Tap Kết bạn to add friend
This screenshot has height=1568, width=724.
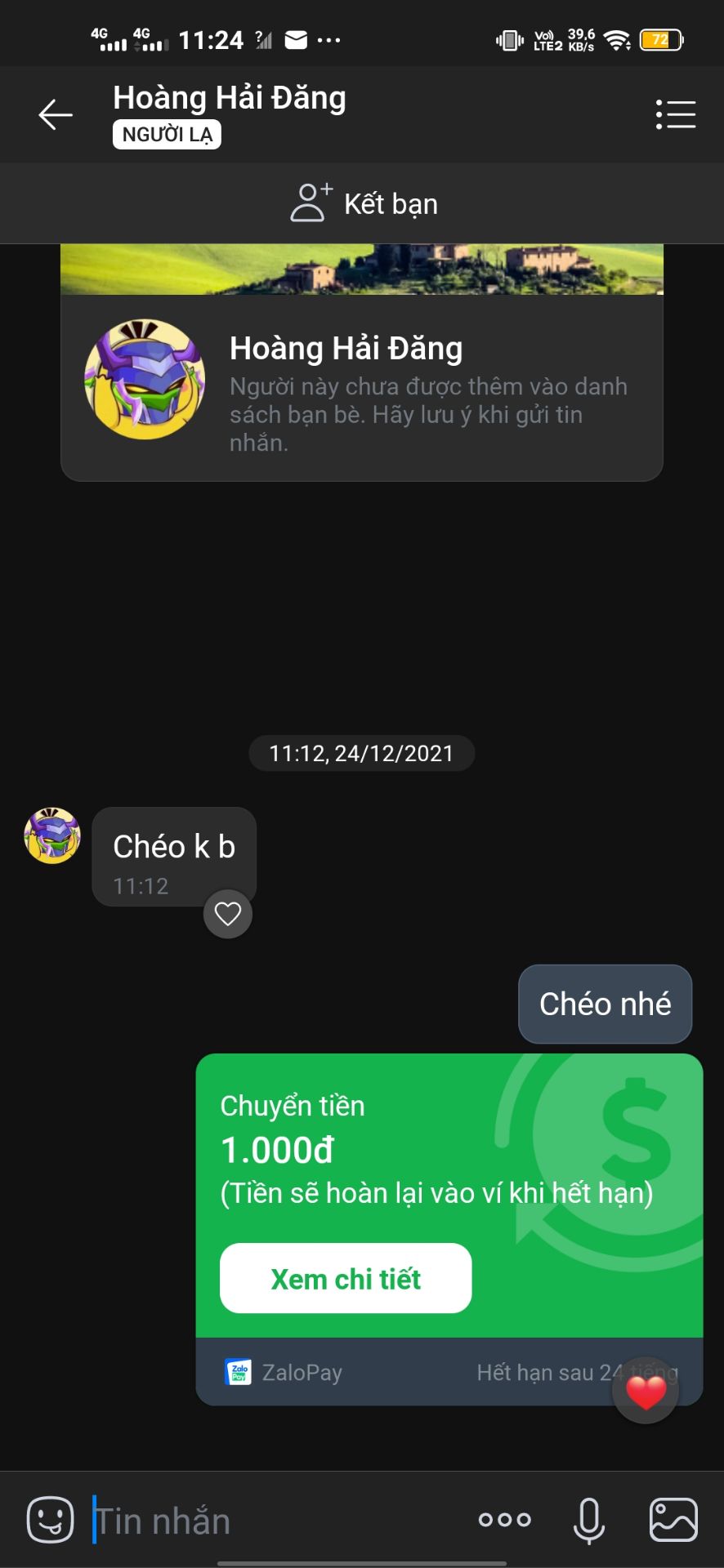(364, 203)
